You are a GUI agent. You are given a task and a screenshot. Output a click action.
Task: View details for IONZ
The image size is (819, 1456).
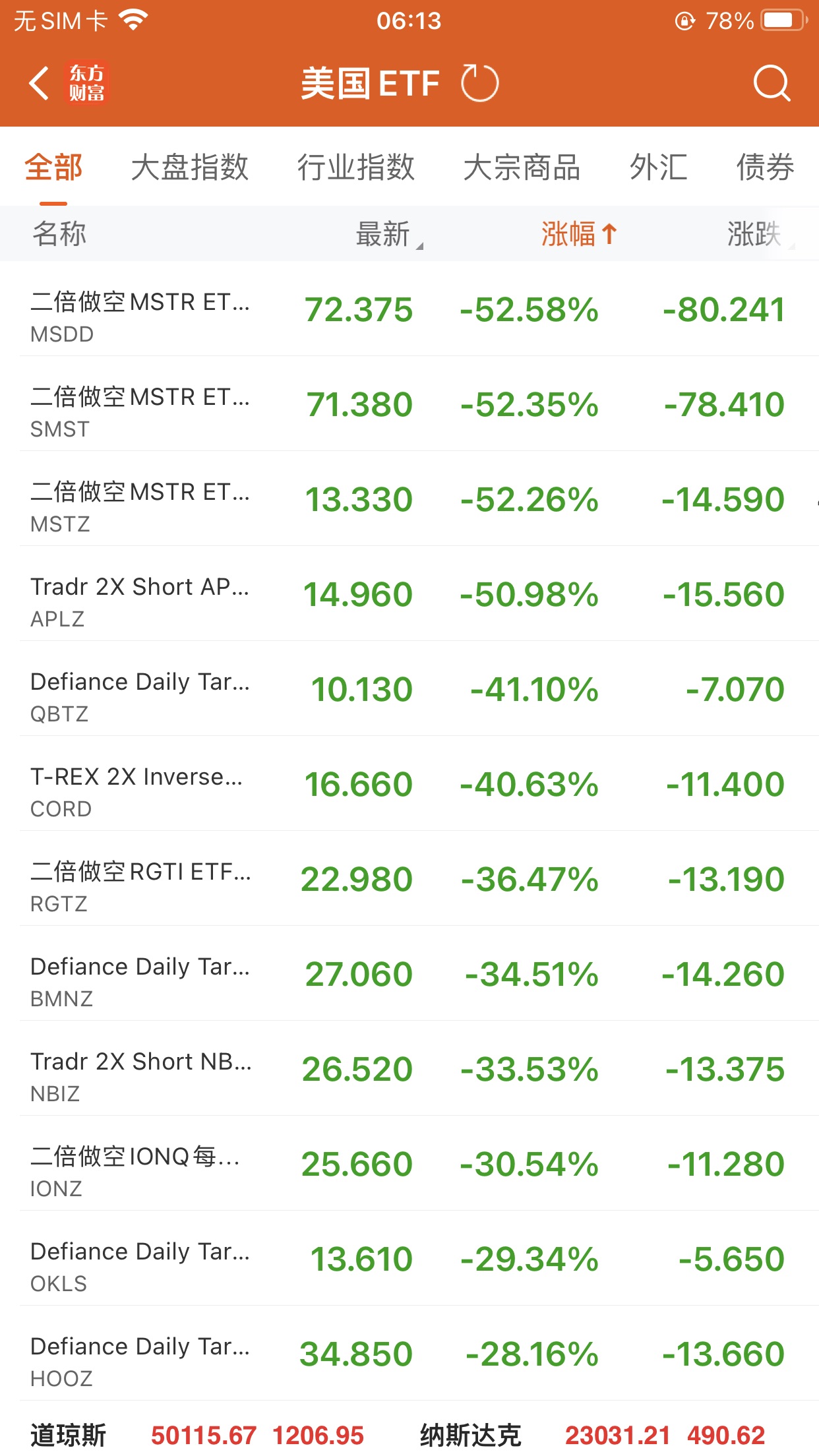pyautogui.click(x=409, y=1164)
